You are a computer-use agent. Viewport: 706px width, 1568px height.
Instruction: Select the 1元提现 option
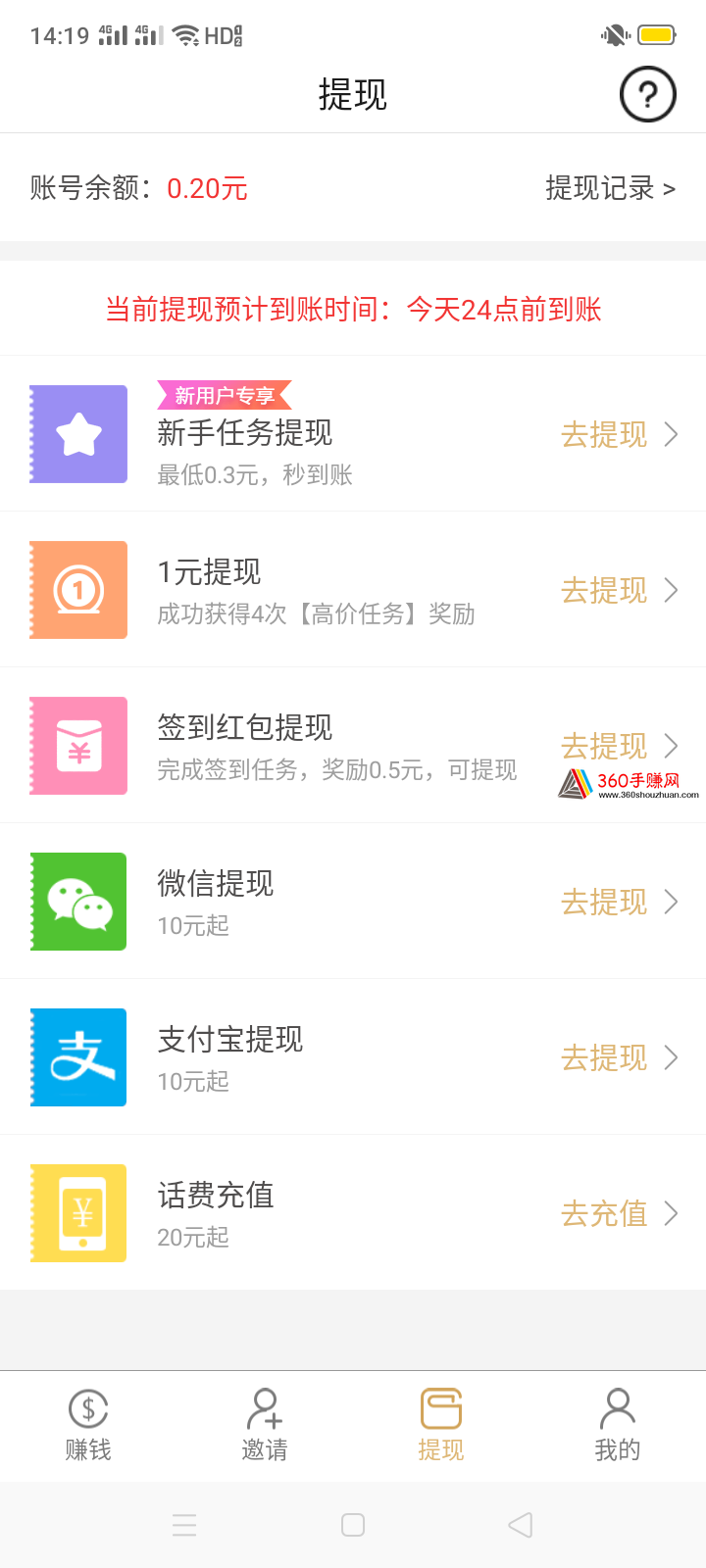tap(353, 590)
